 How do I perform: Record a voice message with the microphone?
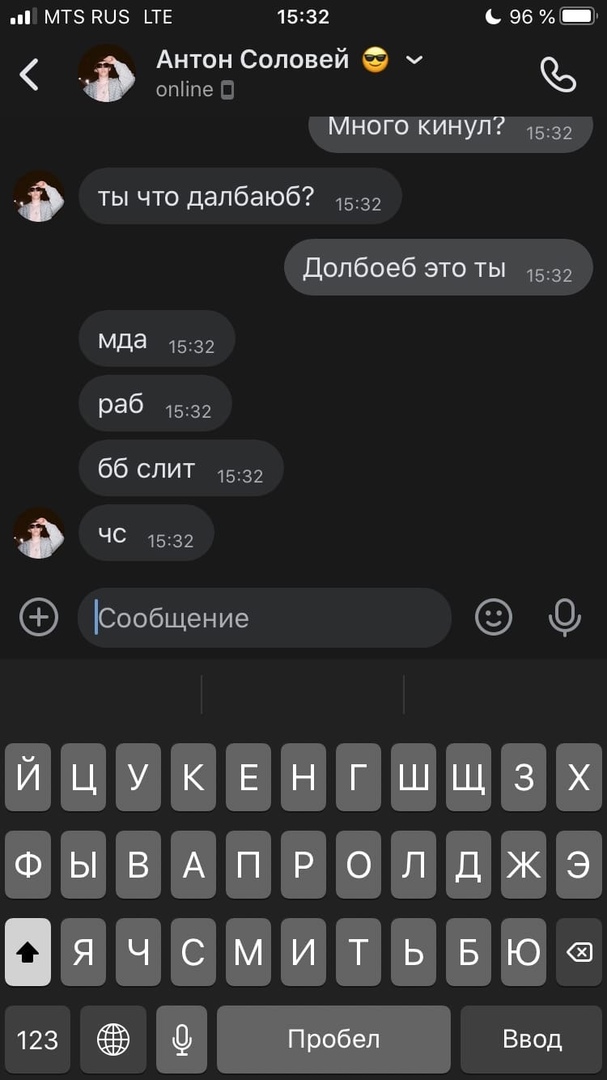coord(565,617)
